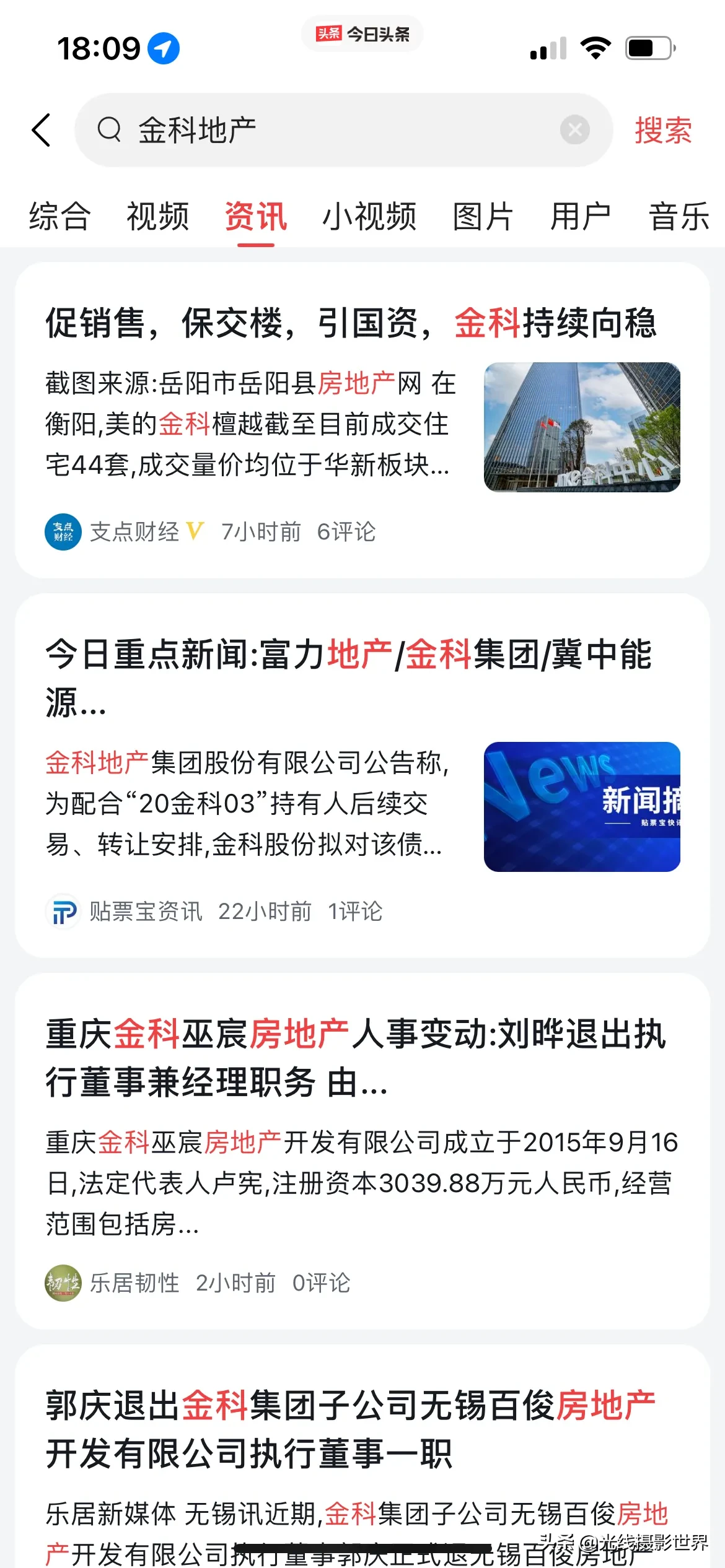This screenshot has width=725, height=1568.
Task: Switch to the 图片 tab
Action: pyautogui.click(x=483, y=217)
